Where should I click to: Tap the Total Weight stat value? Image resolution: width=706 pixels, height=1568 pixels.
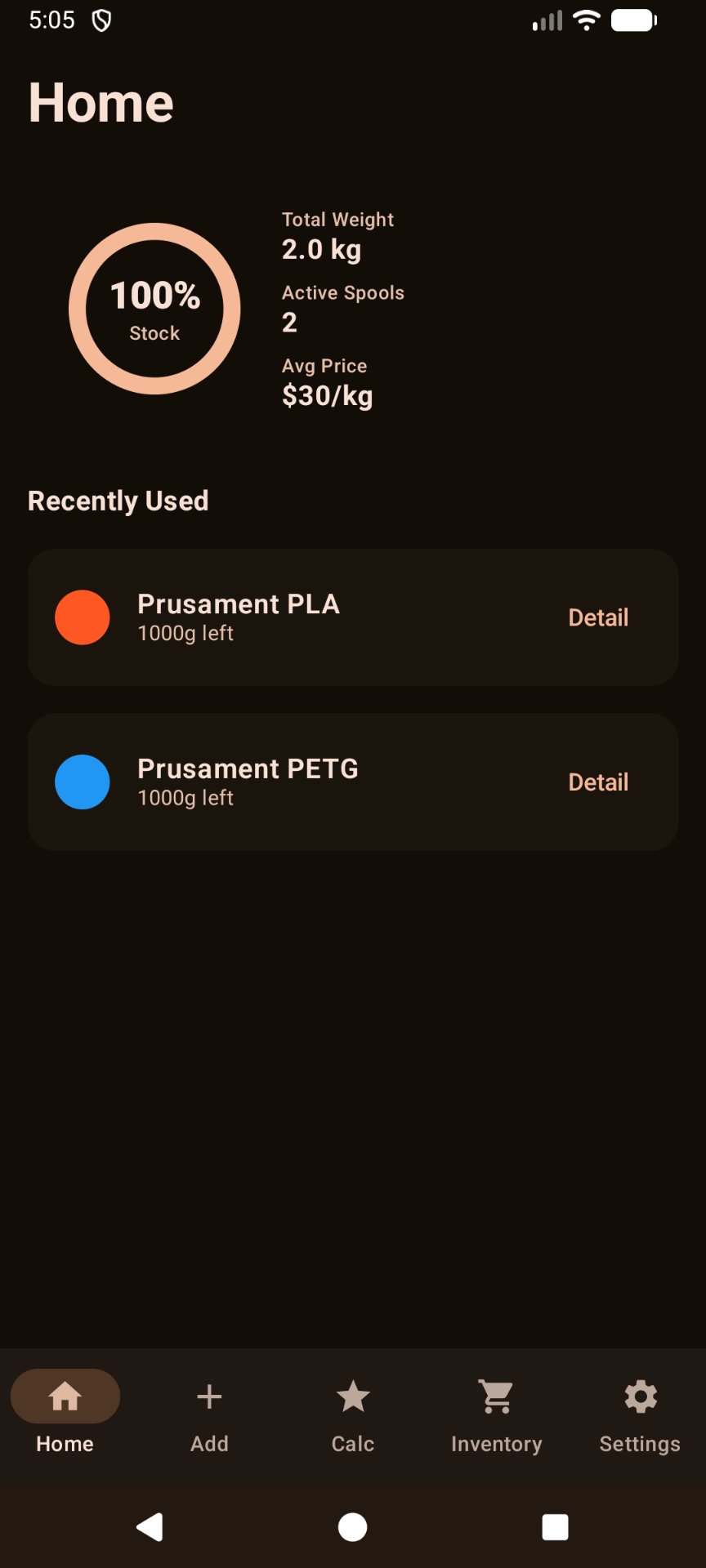coord(320,249)
